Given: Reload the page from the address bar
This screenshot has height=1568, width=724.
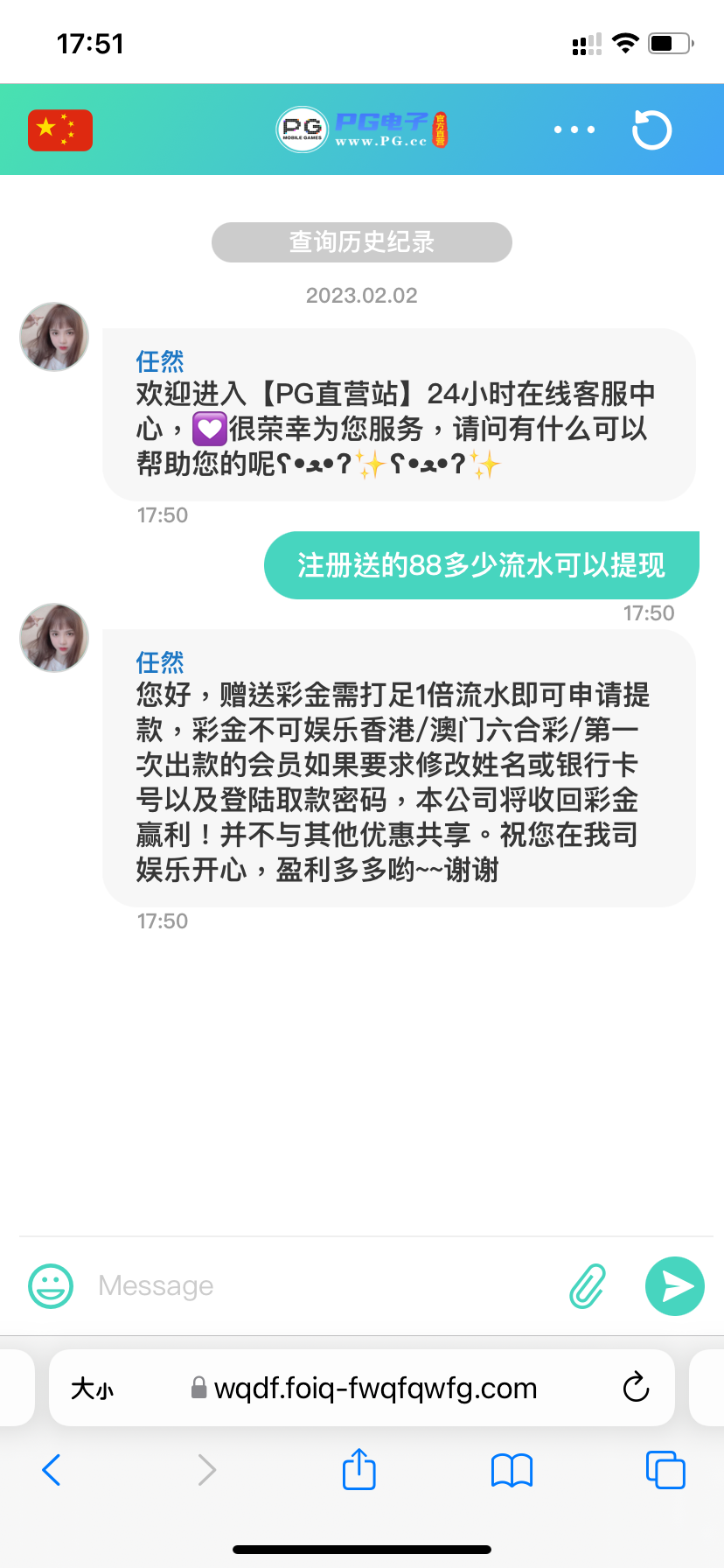Looking at the screenshot, I should click(x=636, y=1388).
